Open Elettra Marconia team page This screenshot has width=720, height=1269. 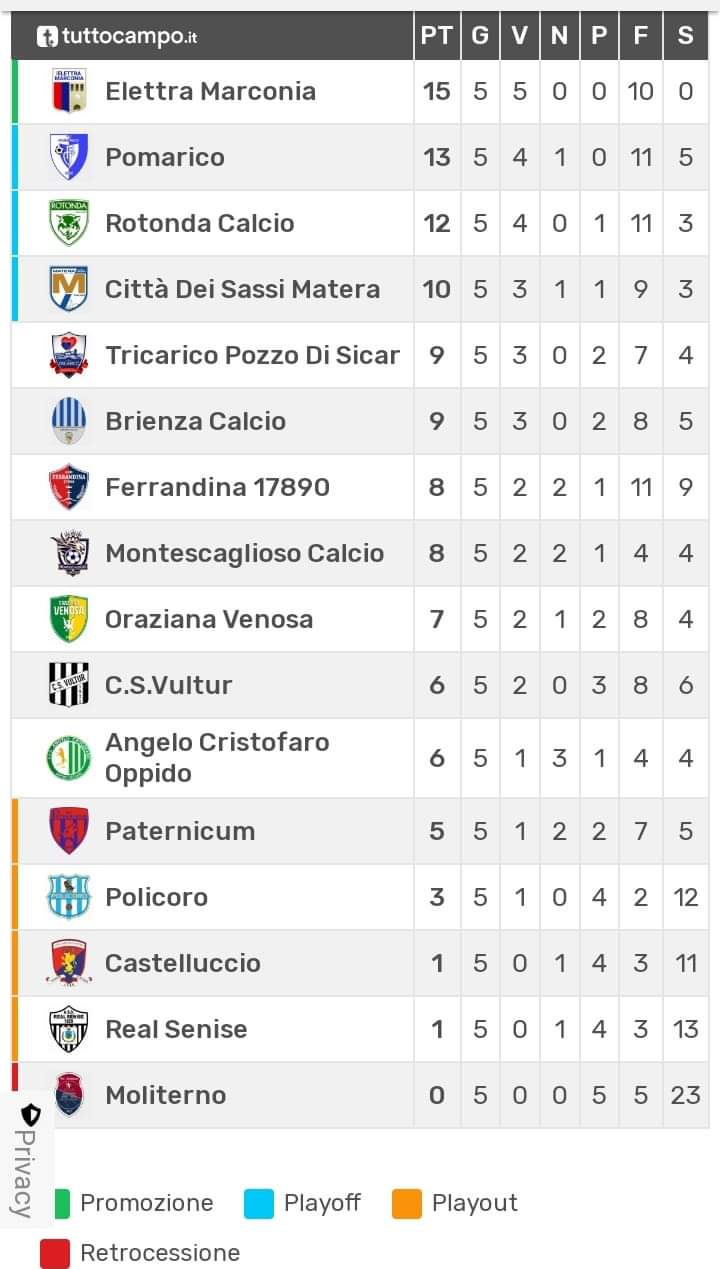(x=211, y=91)
